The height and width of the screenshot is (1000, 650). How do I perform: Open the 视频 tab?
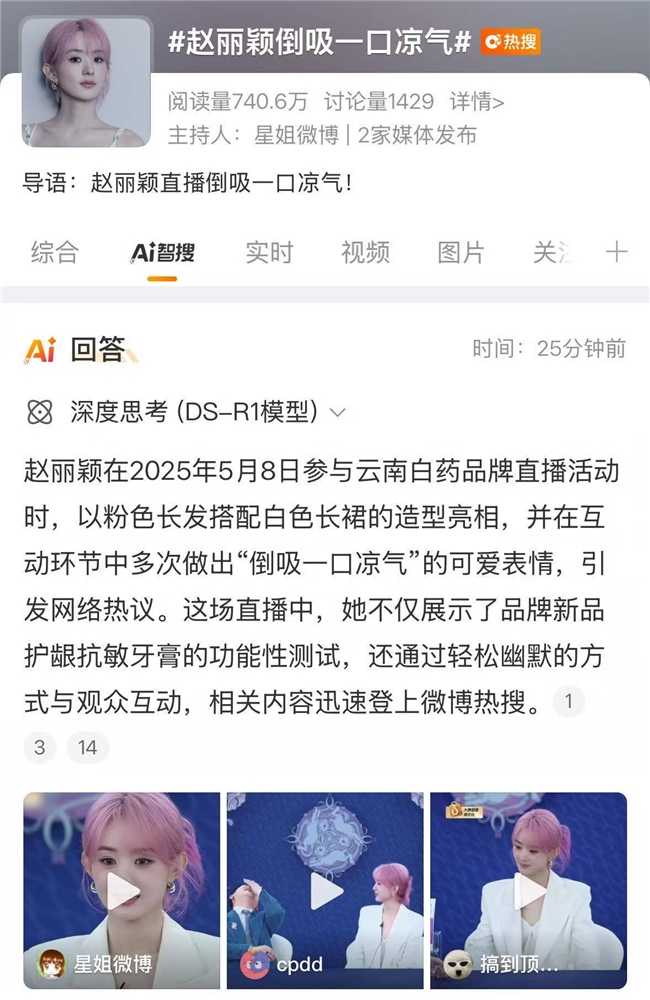(x=365, y=252)
